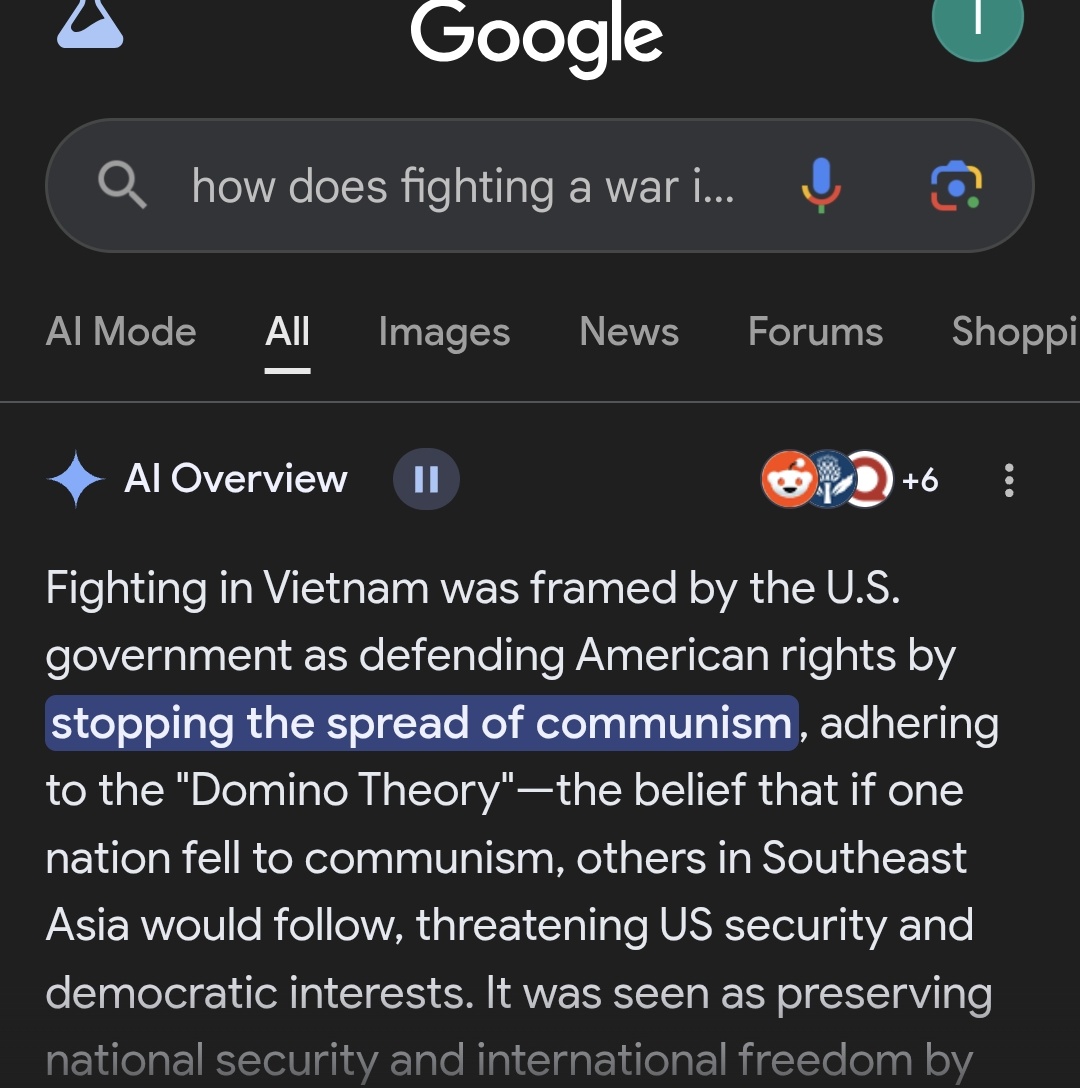This screenshot has width=1080, height=1088.
Task: Switch to the Images tab
Action: coord(444,332)
